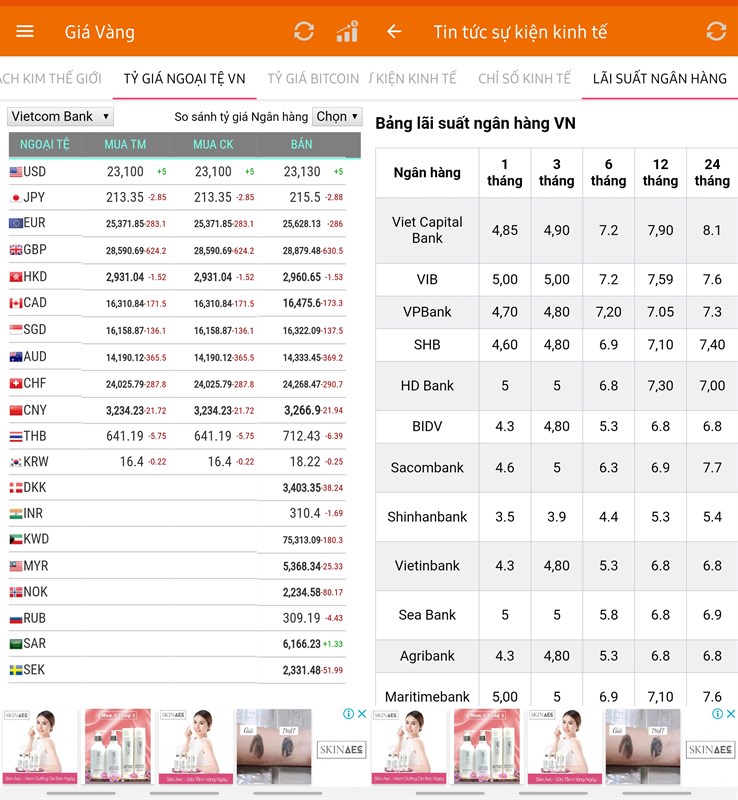Go back from Tin tức sự kiện kinh tế
738x800 pixels.
[394, 31]
